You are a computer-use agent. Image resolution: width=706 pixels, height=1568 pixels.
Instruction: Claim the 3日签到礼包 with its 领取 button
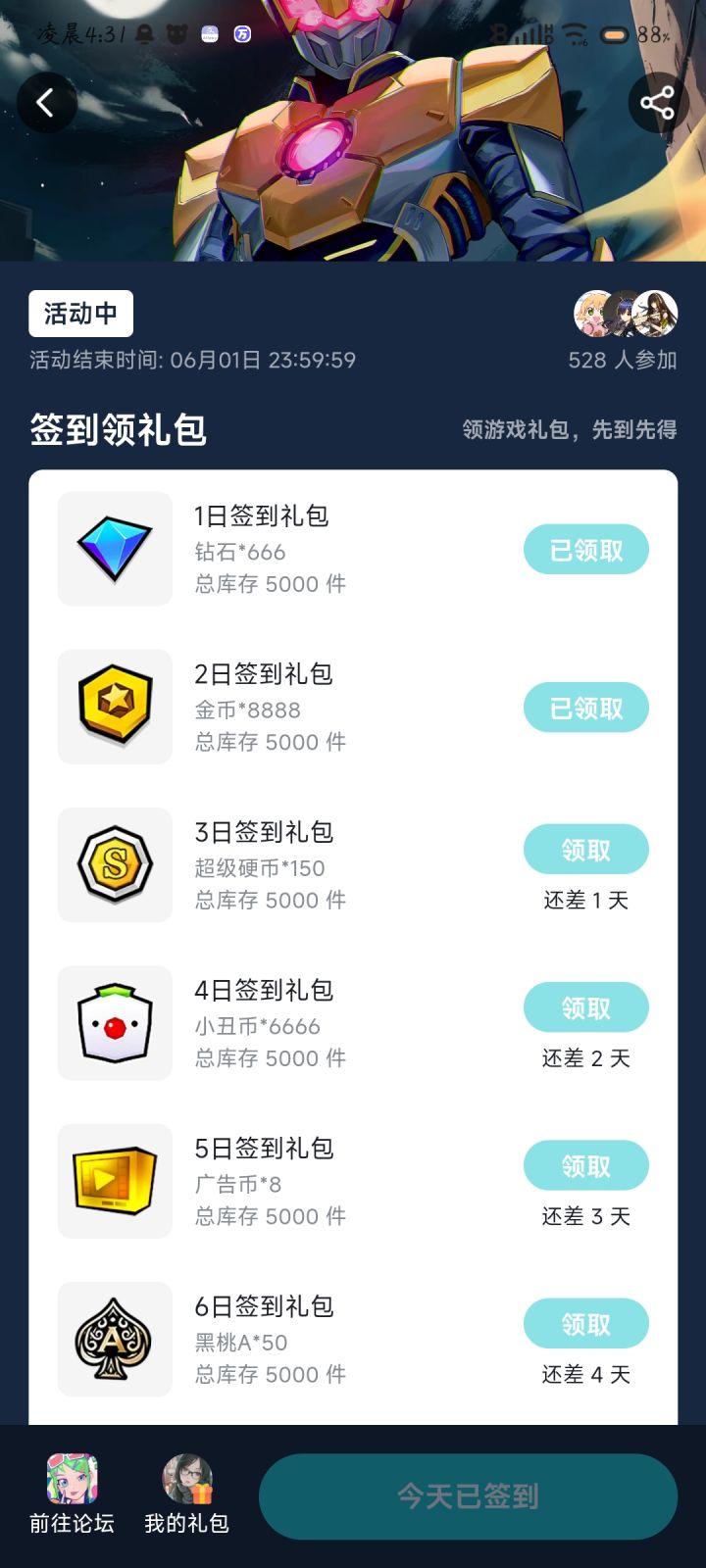[x=586, y=850]
